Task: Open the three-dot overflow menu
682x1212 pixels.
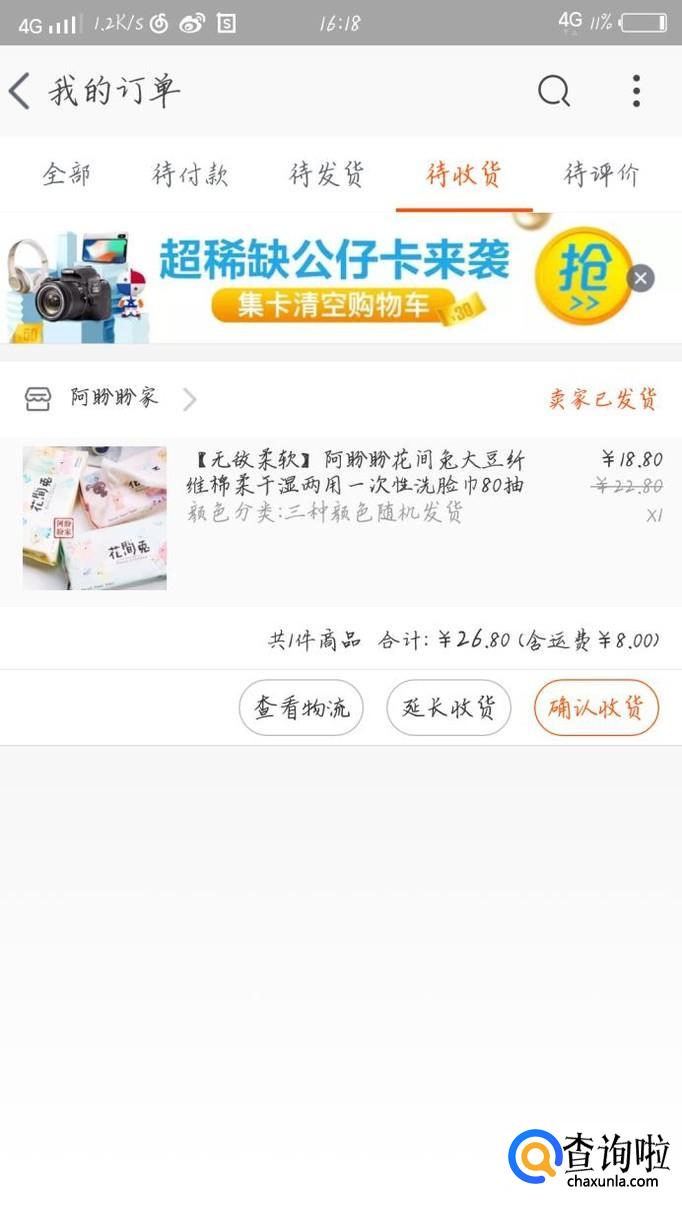Action: point(636,91)
